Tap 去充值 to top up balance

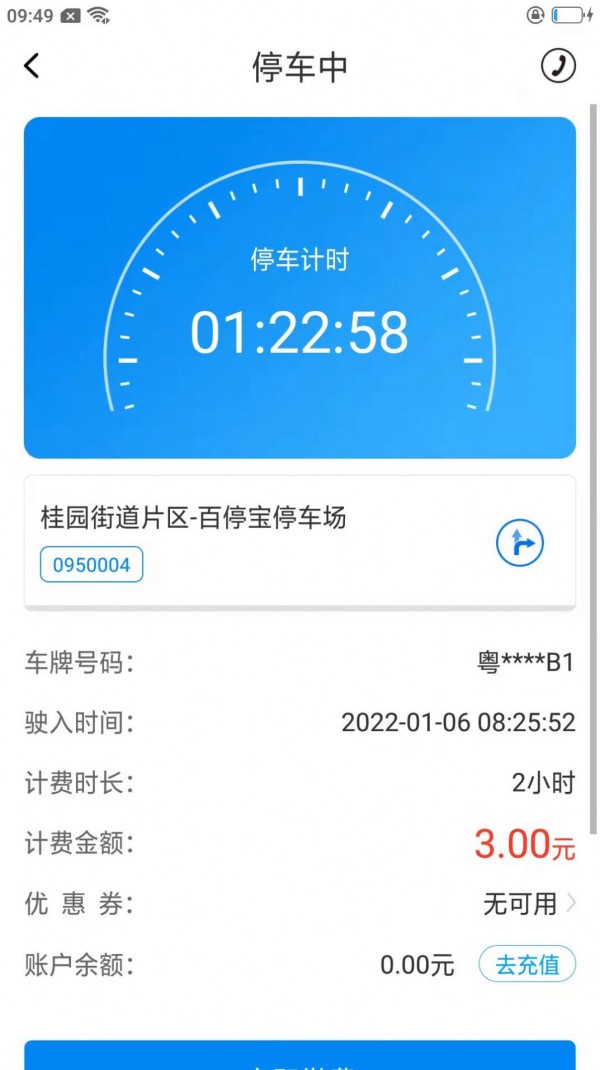tap(527, 965)
